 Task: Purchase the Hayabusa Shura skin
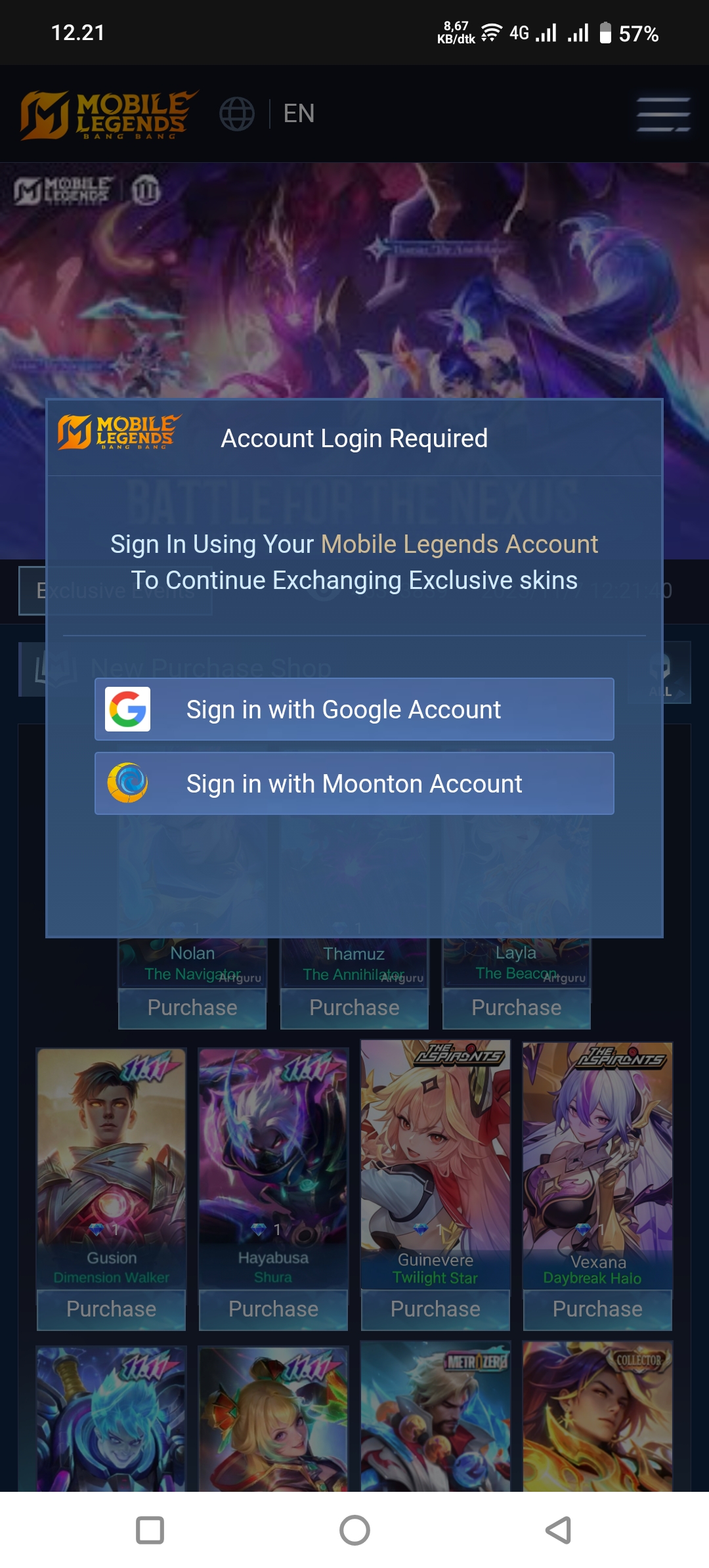(273, 1309)
